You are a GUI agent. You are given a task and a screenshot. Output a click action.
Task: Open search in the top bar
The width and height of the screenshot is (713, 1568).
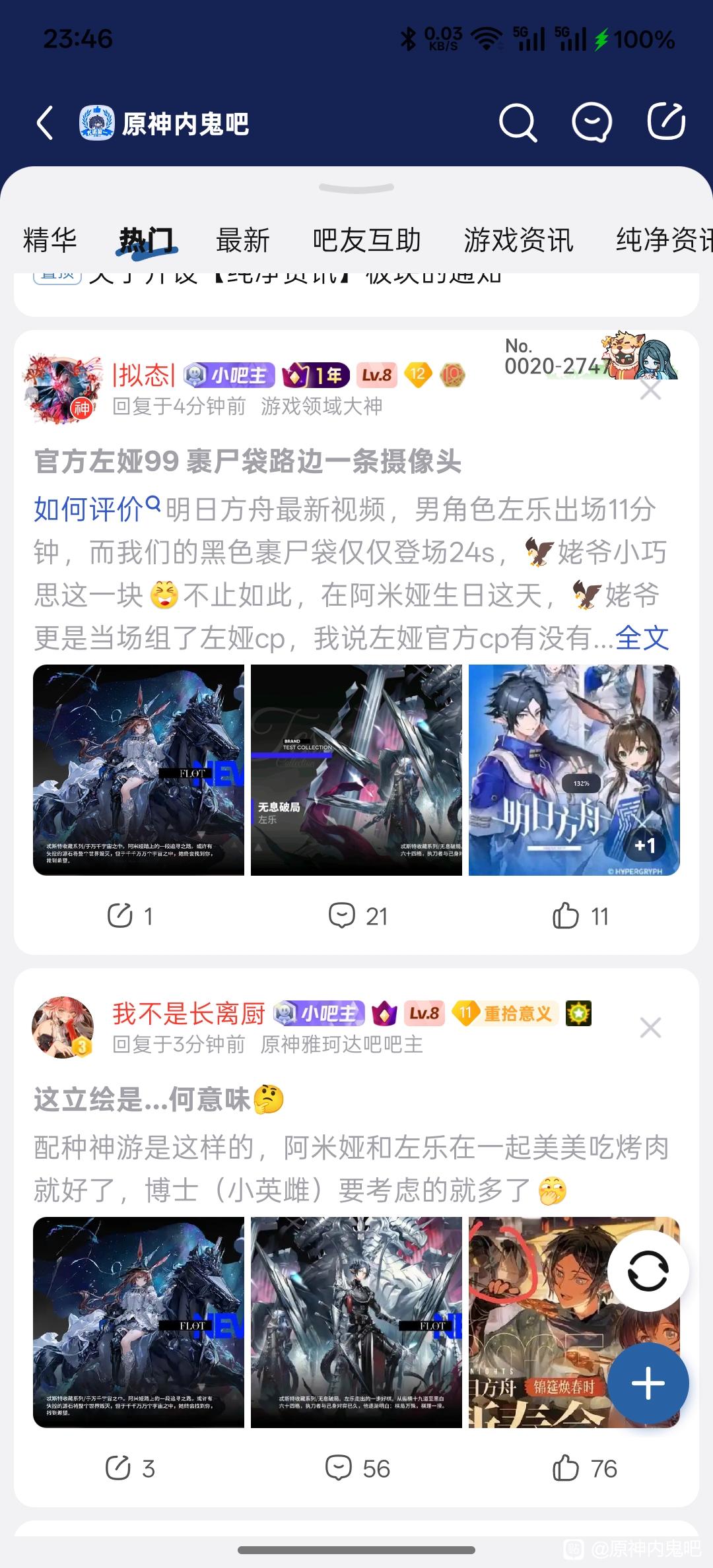[x=517, y=122]
